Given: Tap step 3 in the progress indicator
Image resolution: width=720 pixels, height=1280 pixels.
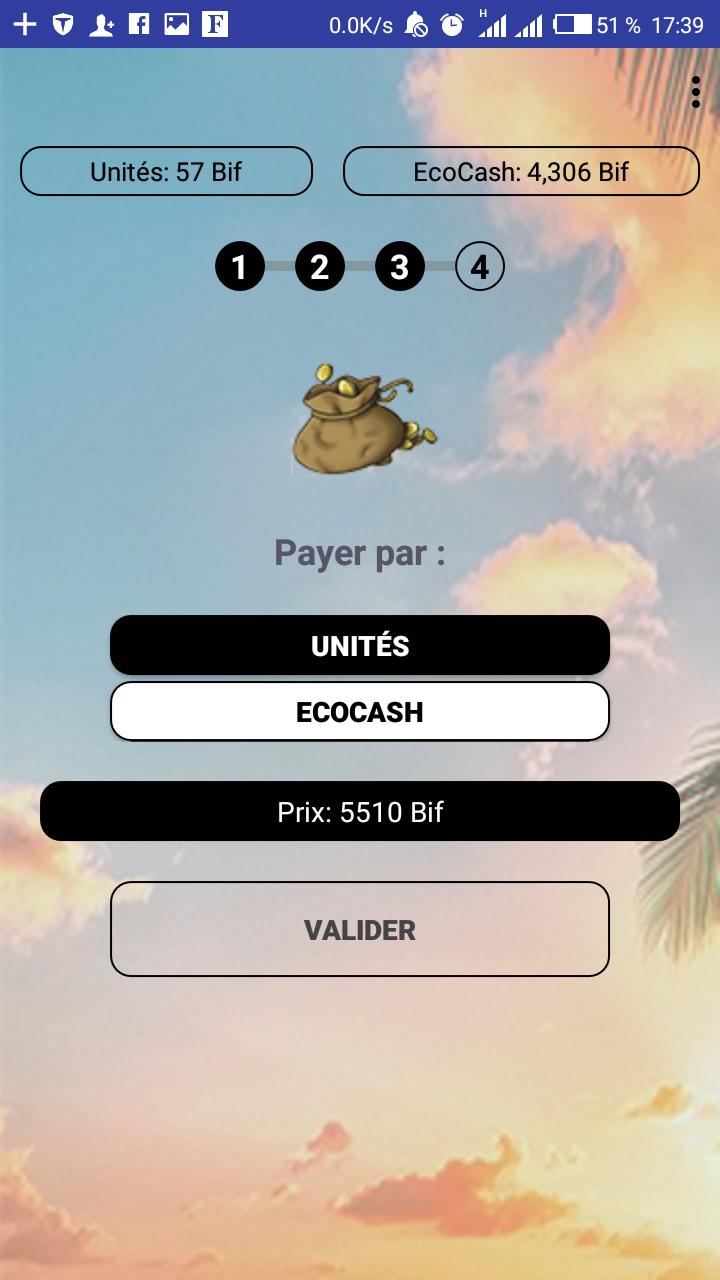Looking at the screenshot, I should coord(400,267).
